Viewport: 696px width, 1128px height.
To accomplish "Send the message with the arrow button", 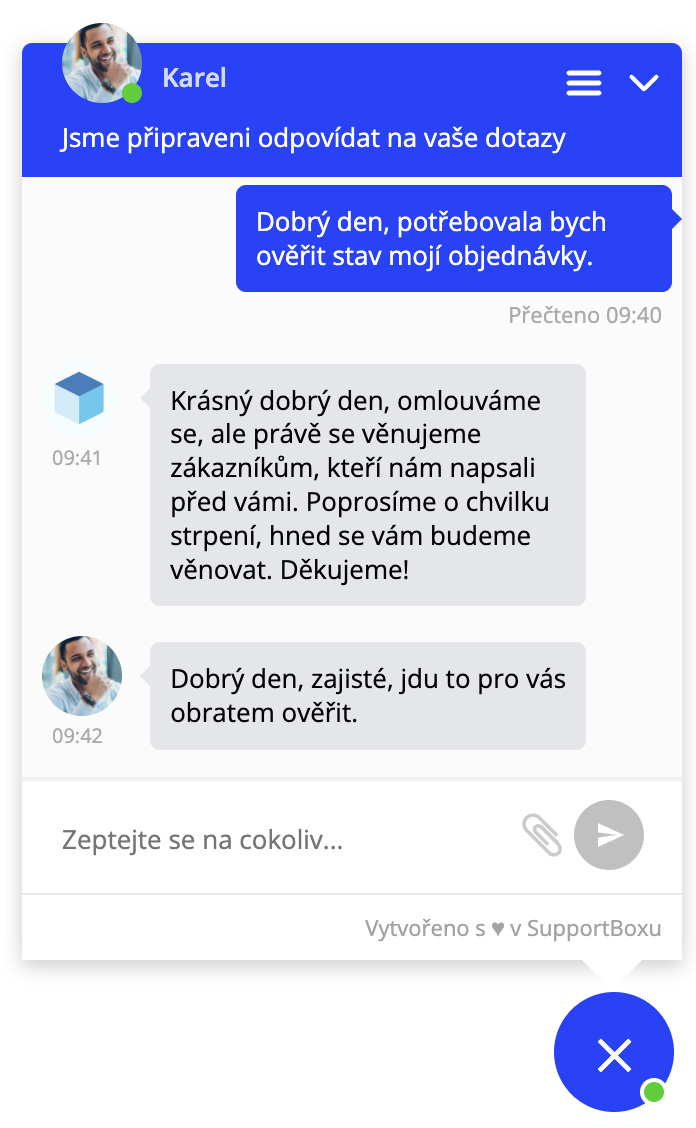I will pos(609,836).
